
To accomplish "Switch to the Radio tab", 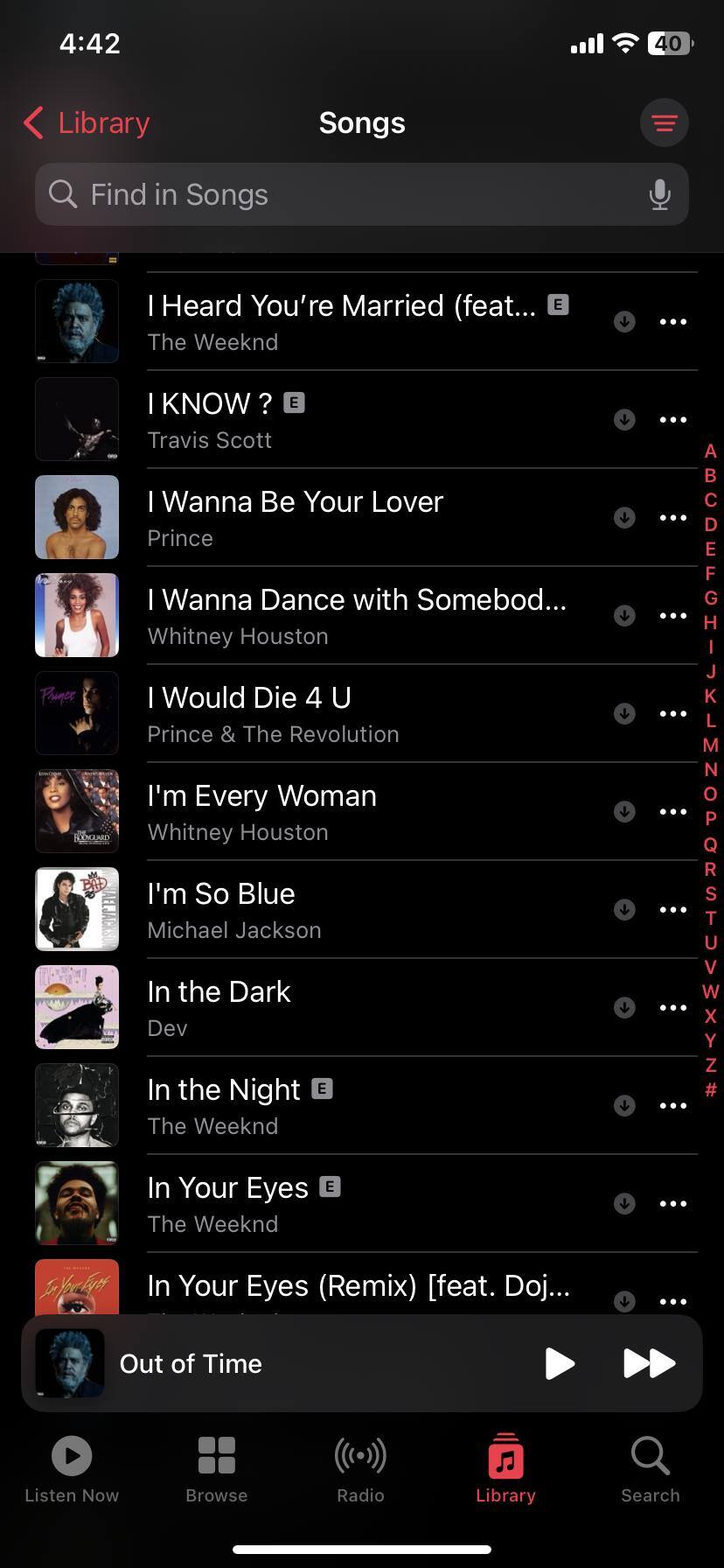I will (x=360, y=1470).
